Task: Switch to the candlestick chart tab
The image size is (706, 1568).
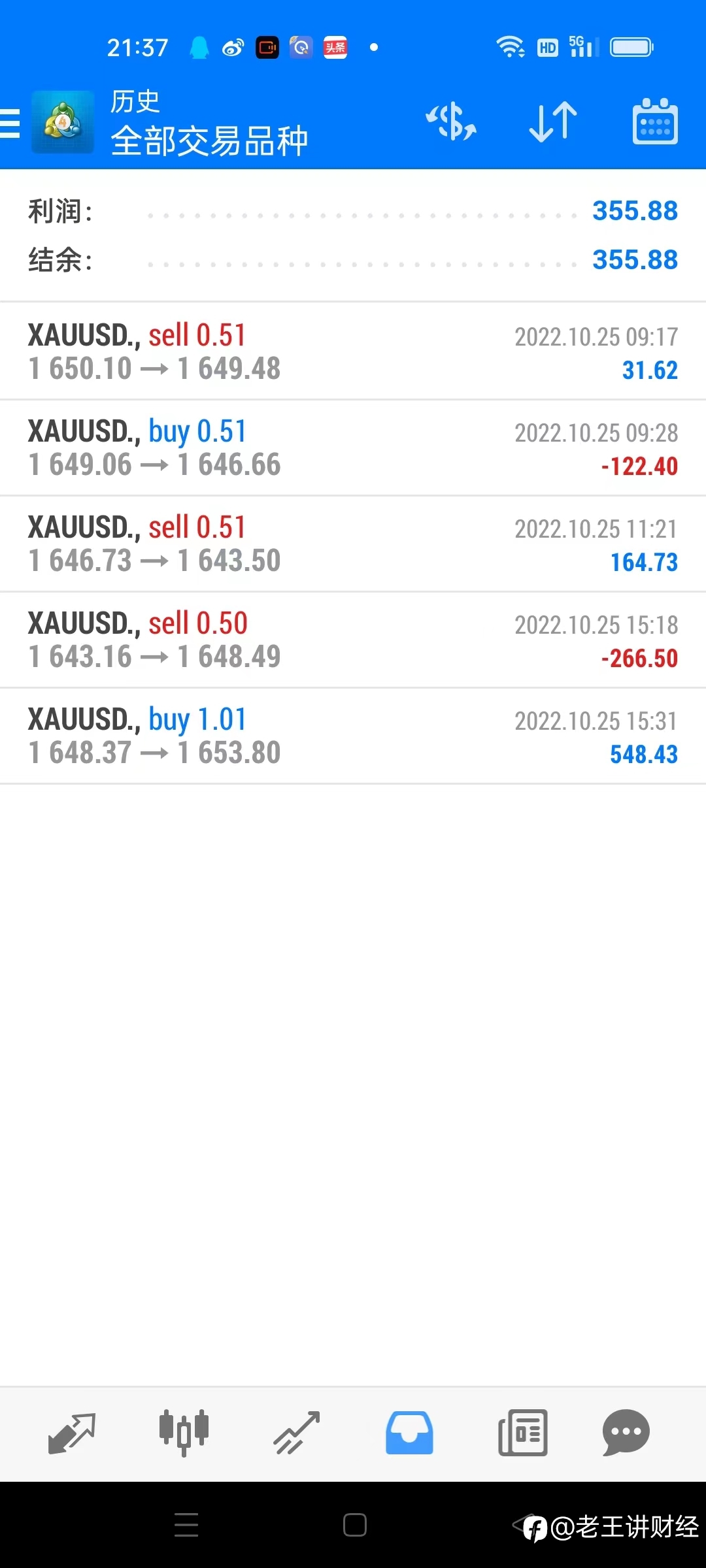Action: coord(184,1433)
